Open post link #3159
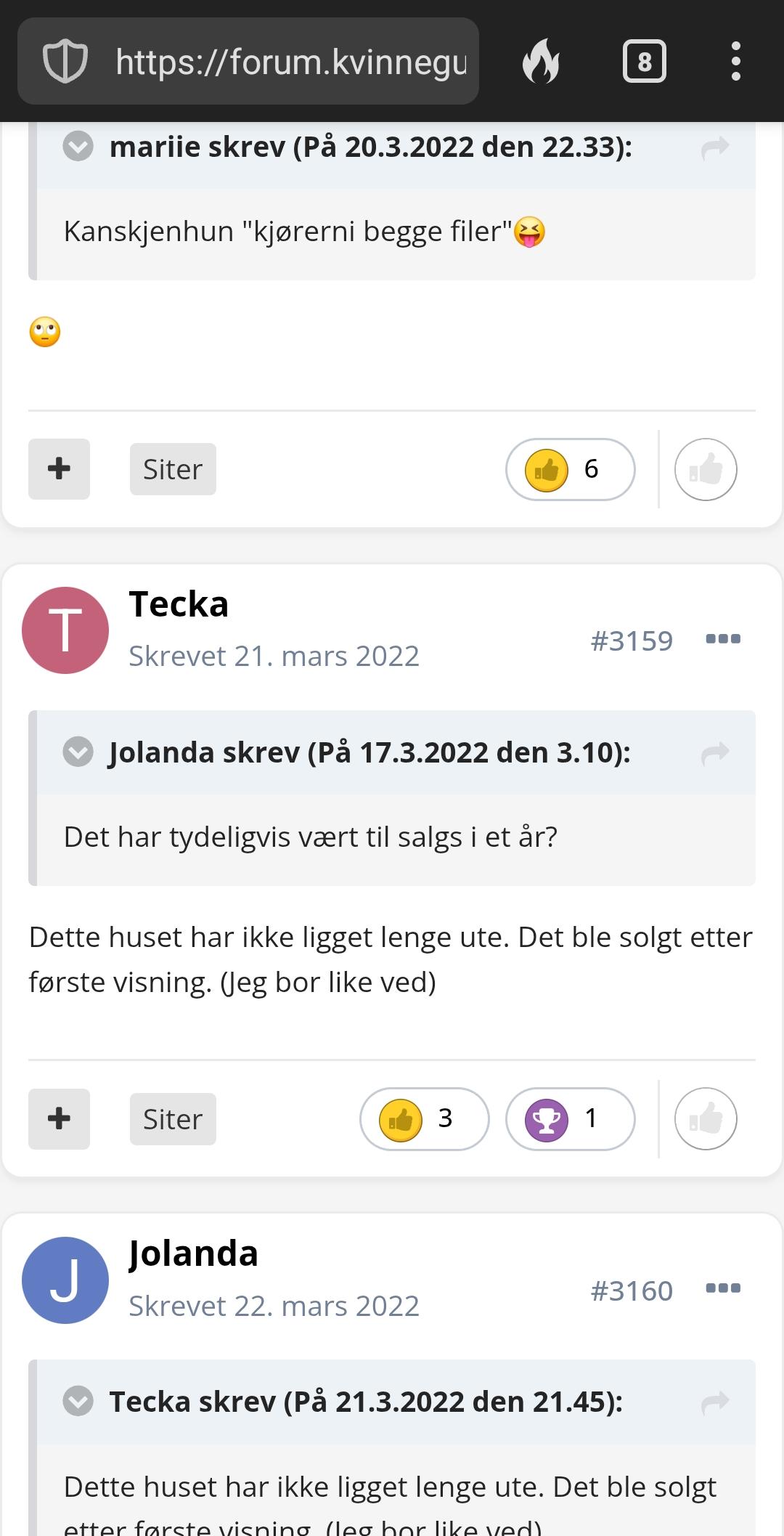This screenshot has height=1536, width=784. click(632, 641)
